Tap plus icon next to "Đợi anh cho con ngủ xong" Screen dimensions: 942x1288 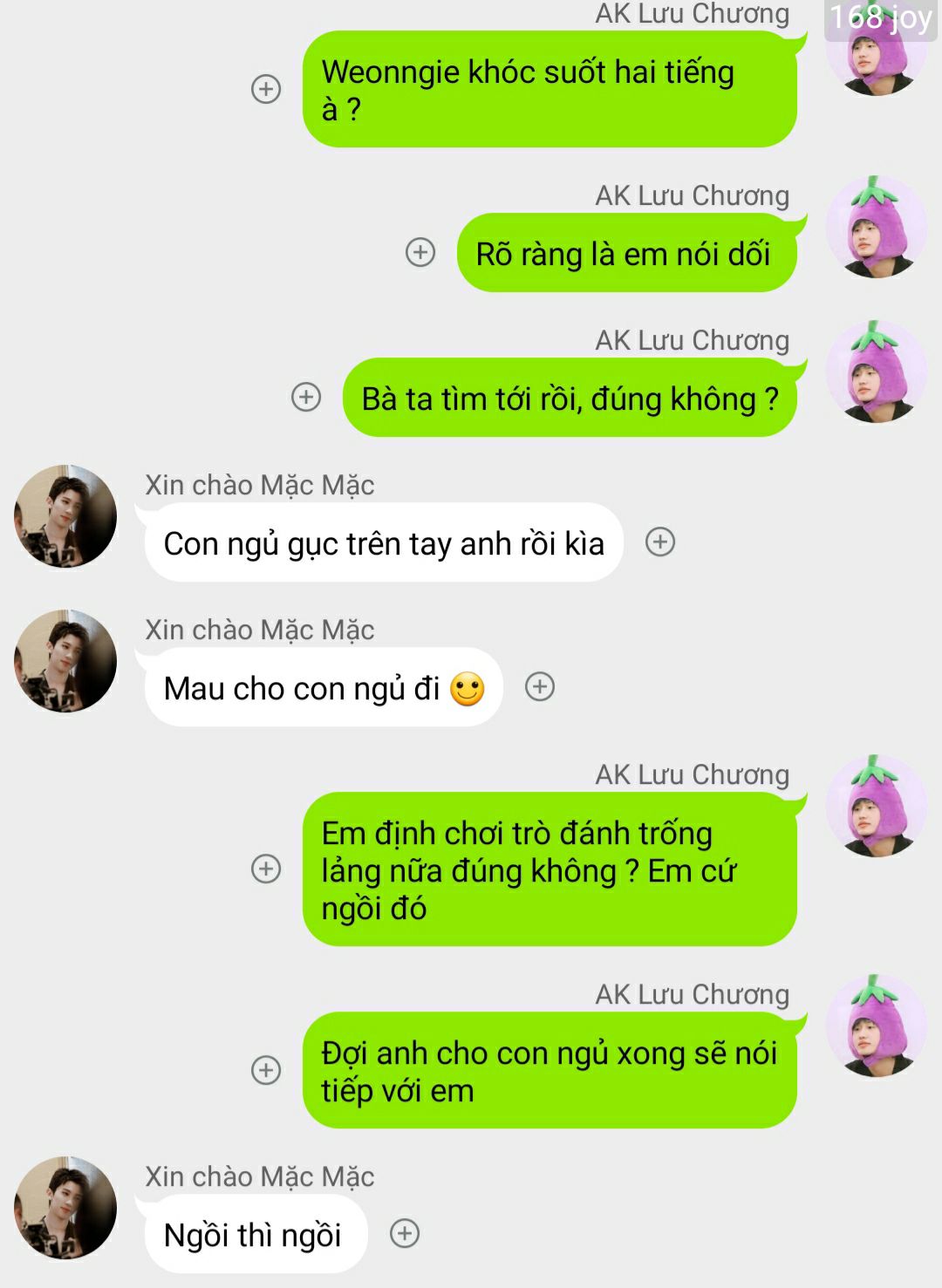click(266, 1070)
